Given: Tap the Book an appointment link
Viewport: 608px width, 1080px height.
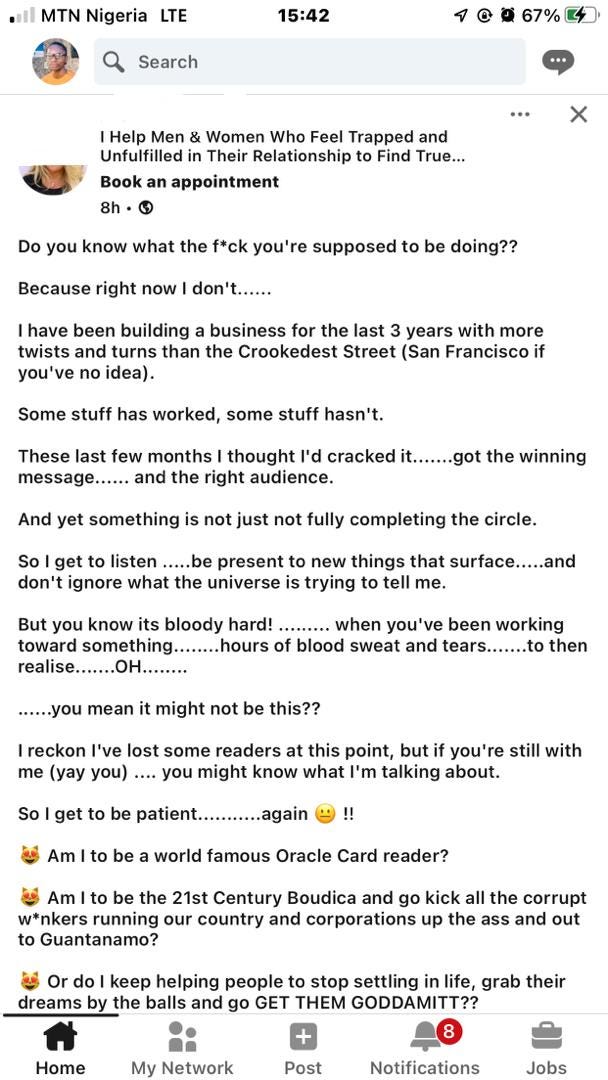Looking at the screenshot, I should [x=189, y=182].
